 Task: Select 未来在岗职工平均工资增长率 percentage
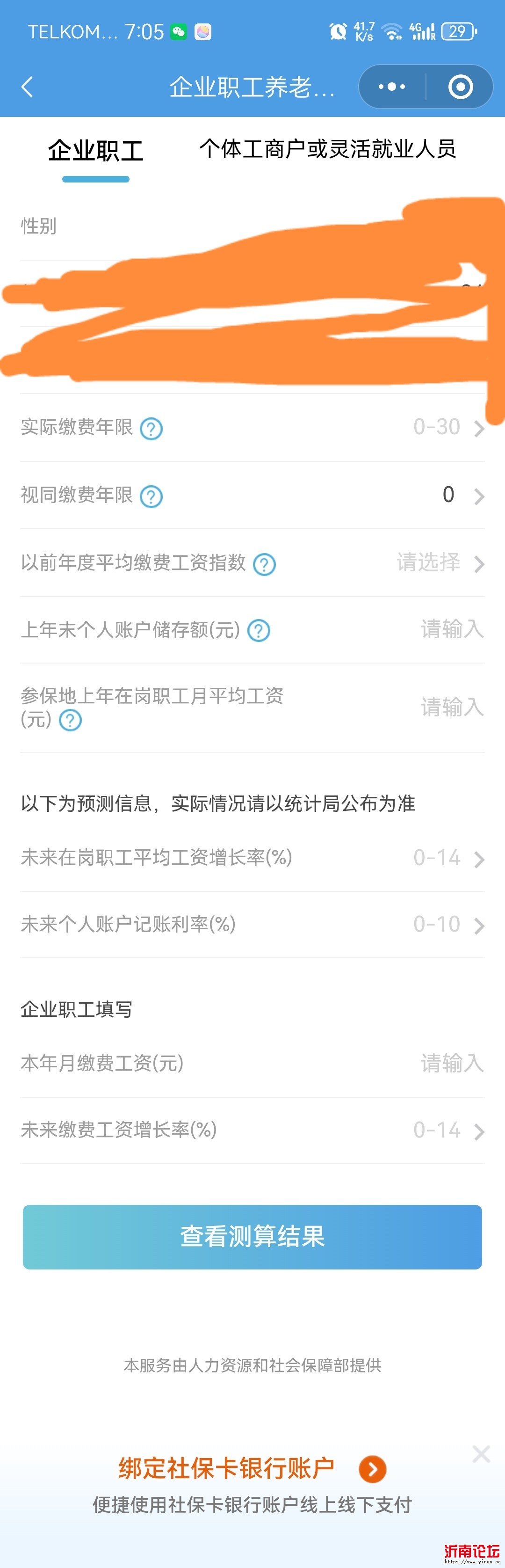pyautogui.click(x=448, y=858)
